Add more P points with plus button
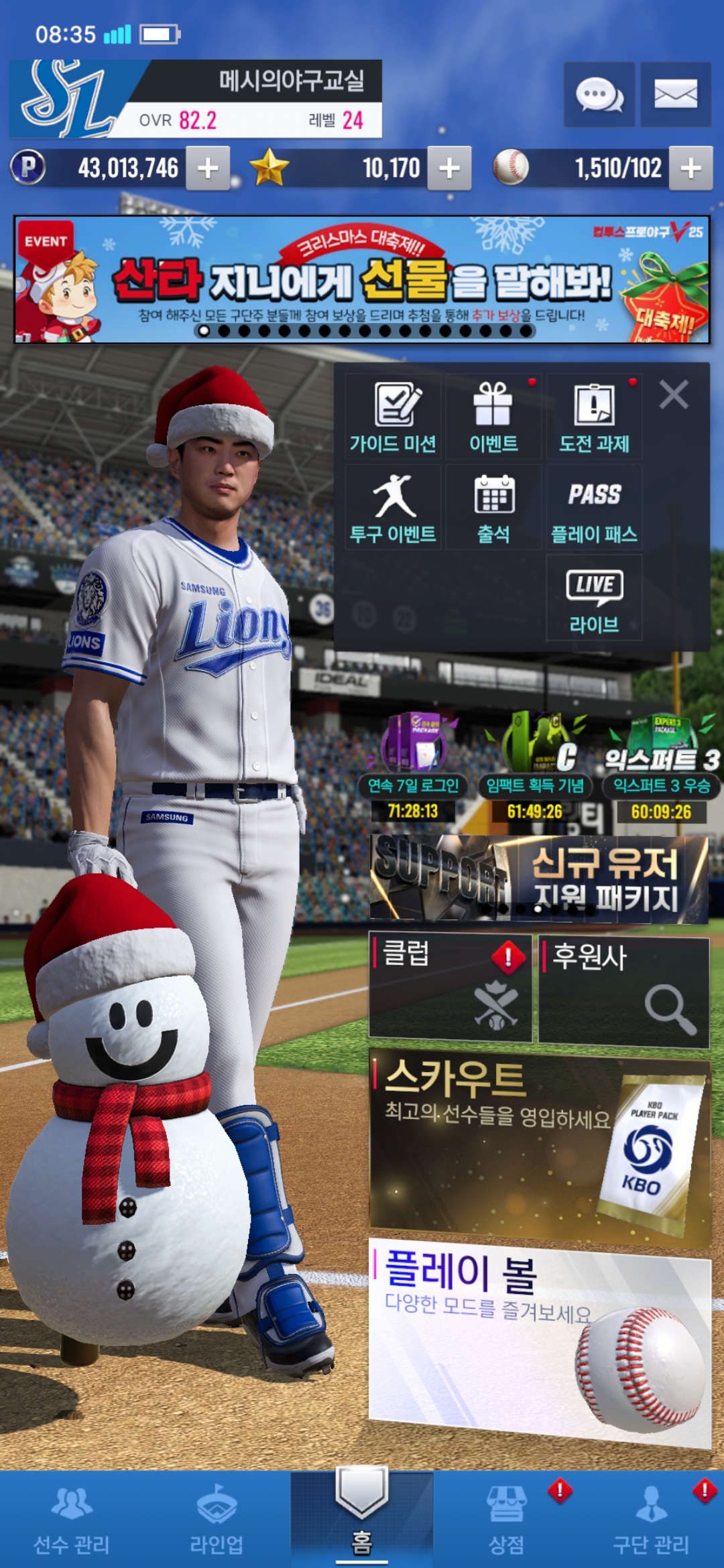The image size is (724, 1568). point(208,168)
